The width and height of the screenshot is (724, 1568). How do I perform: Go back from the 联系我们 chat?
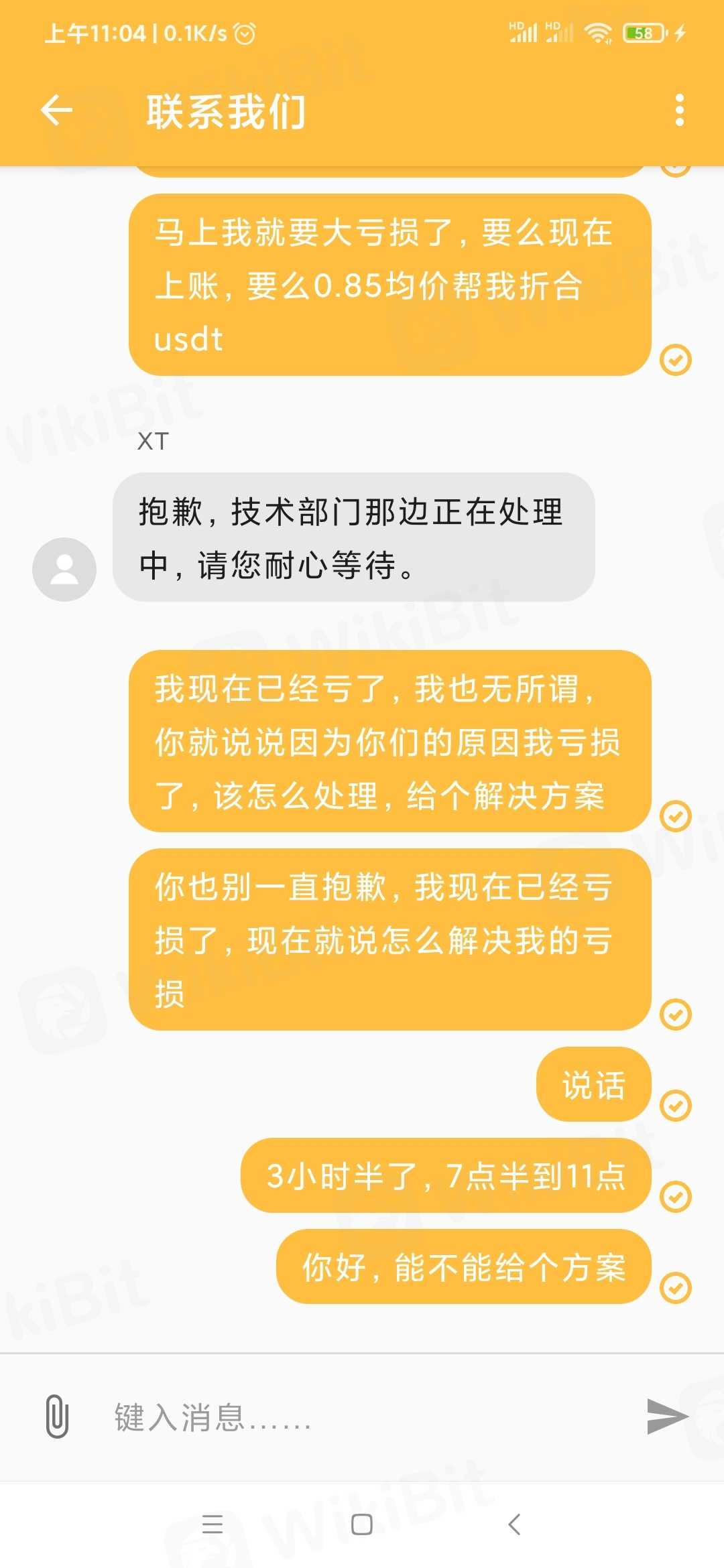click(57, 111)
